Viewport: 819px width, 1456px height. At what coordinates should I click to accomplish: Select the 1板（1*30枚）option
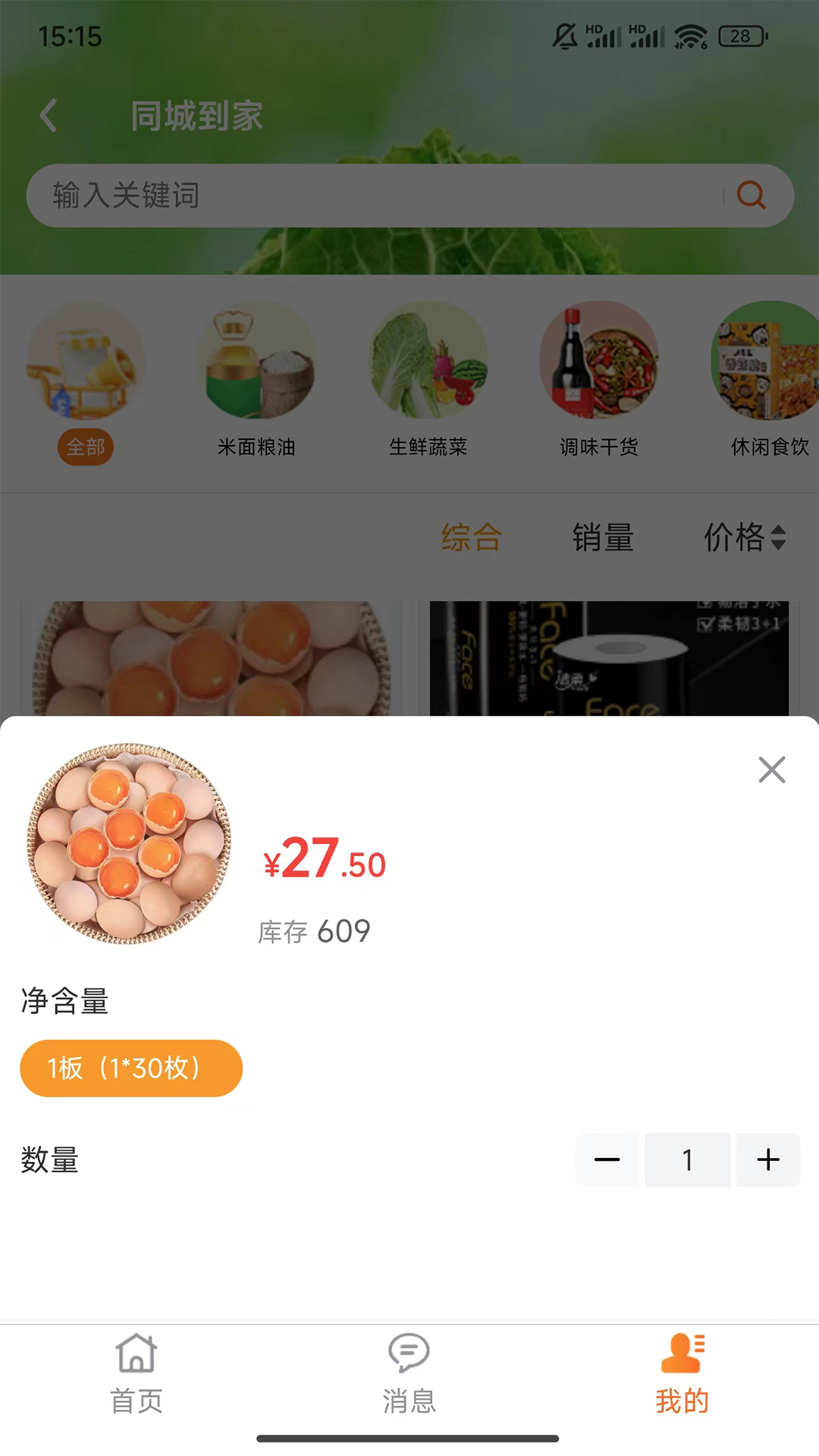[131, 1068]
